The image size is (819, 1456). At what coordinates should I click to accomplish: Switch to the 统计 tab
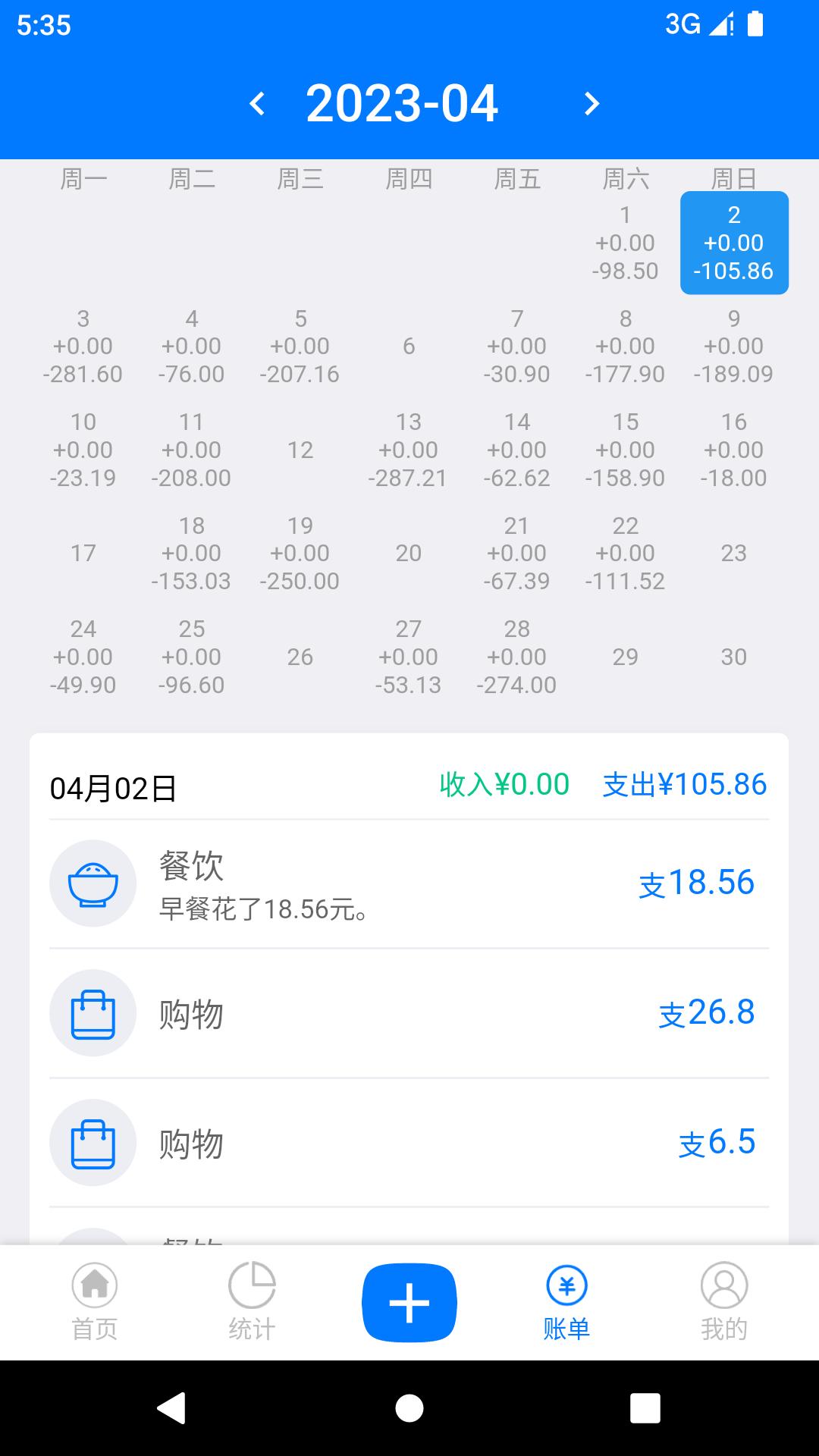pyautogui.click(x=252, y=1301)
